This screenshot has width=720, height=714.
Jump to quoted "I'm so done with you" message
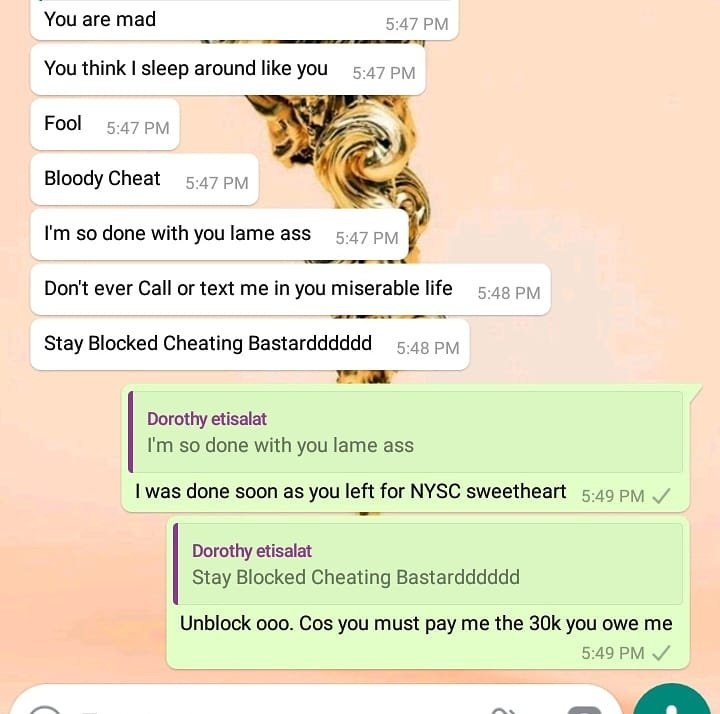(405, 432)
